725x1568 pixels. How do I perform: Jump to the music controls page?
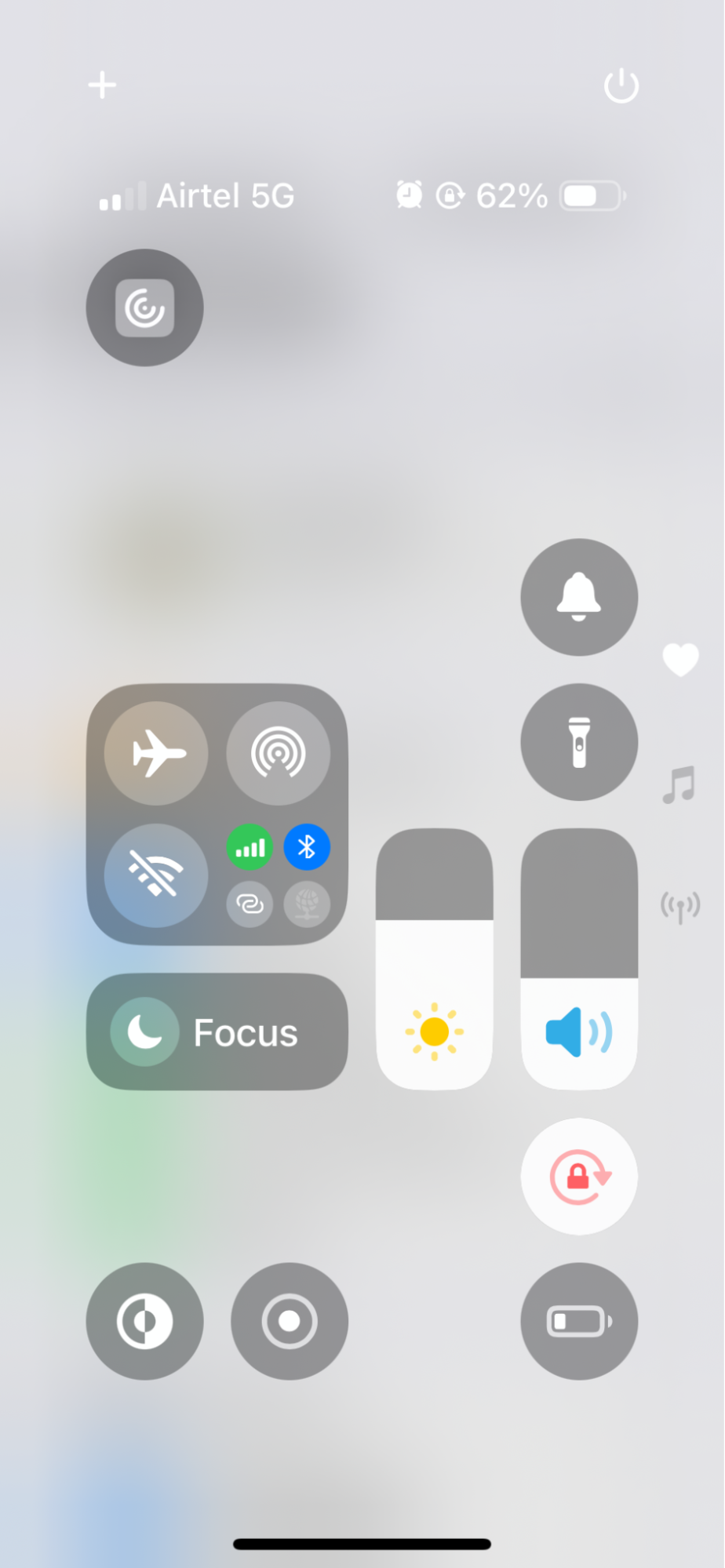coord(679,784)
